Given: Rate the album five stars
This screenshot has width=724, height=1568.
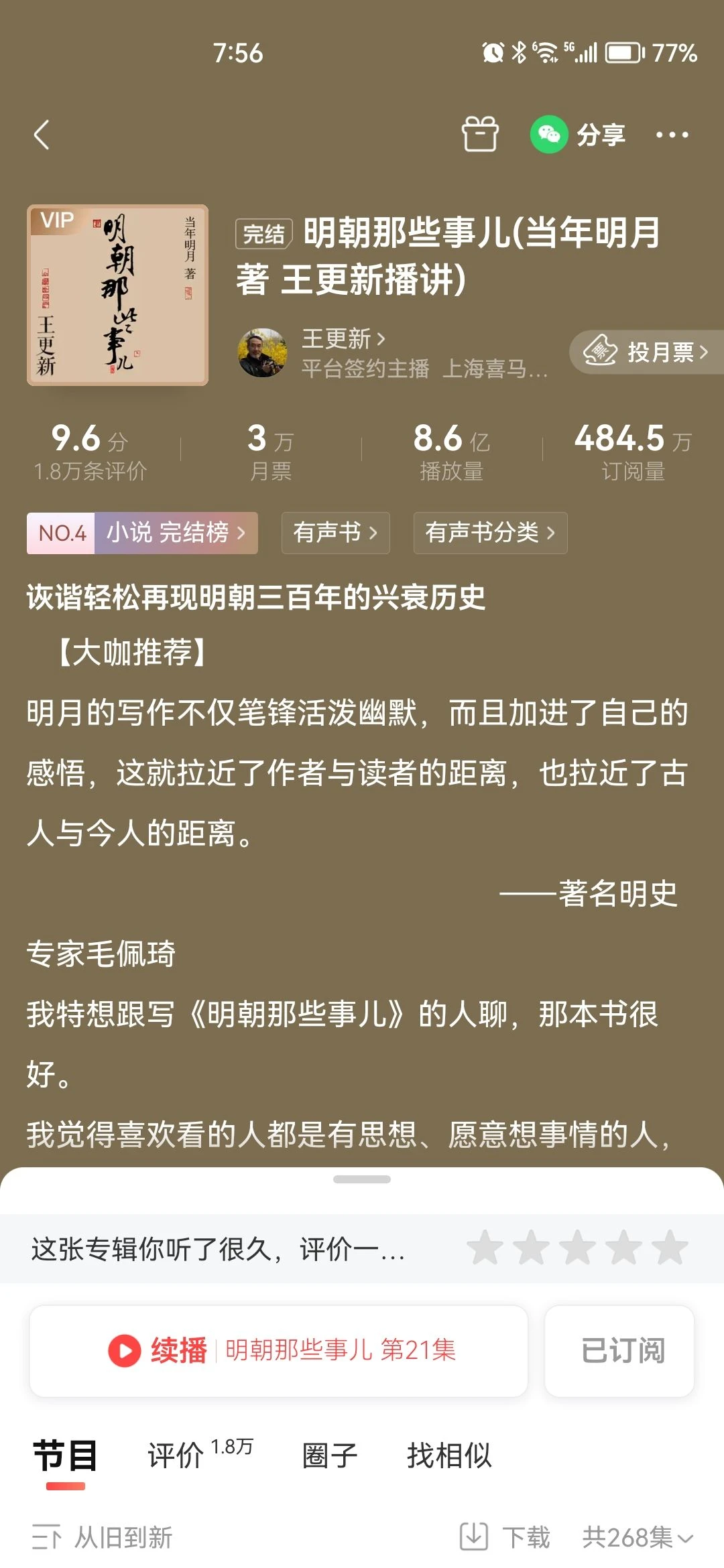Looking at the screenshot, I should 670,1248.
